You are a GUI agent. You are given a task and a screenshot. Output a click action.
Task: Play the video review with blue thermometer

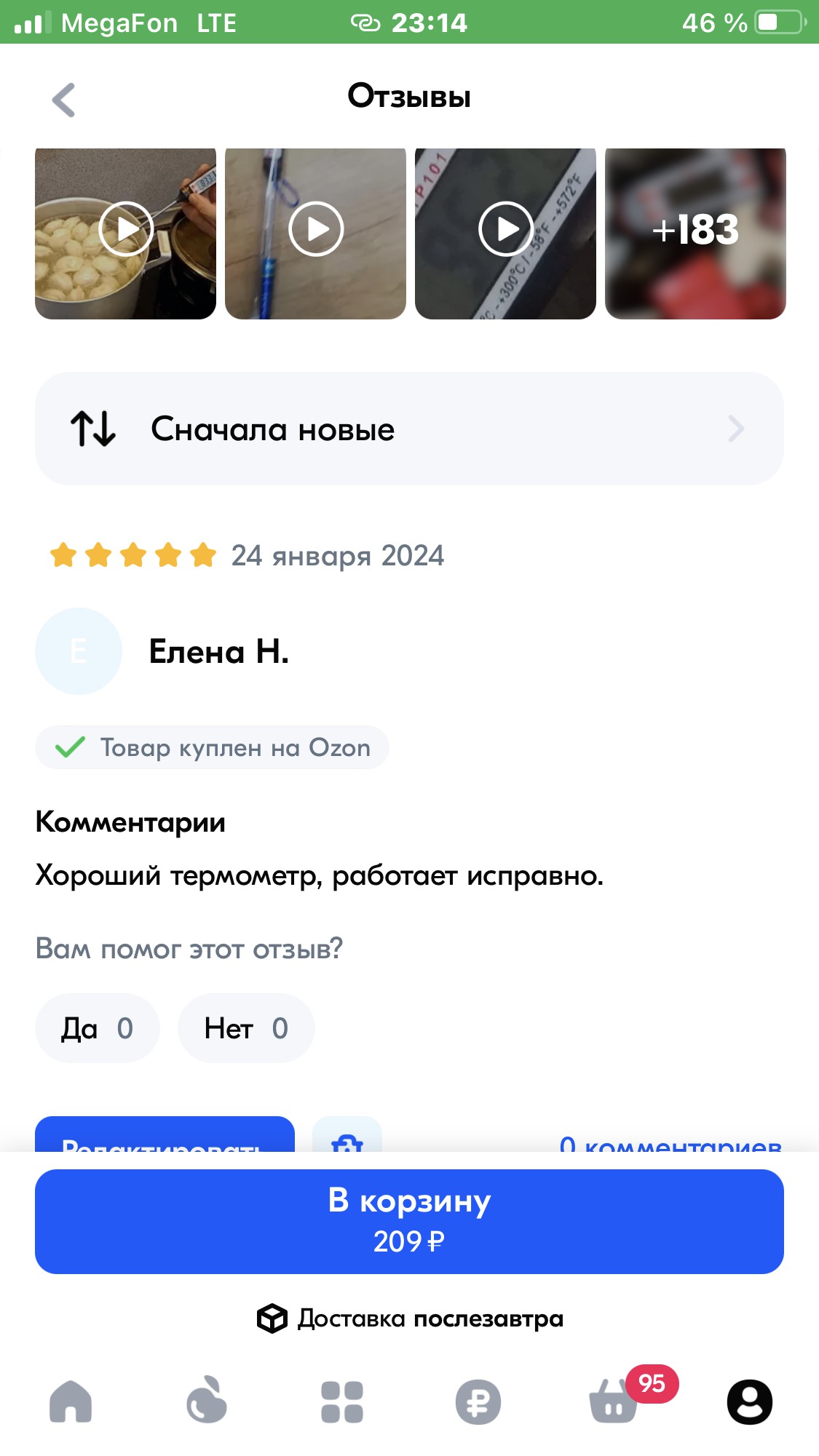click(x=315, y=230)
